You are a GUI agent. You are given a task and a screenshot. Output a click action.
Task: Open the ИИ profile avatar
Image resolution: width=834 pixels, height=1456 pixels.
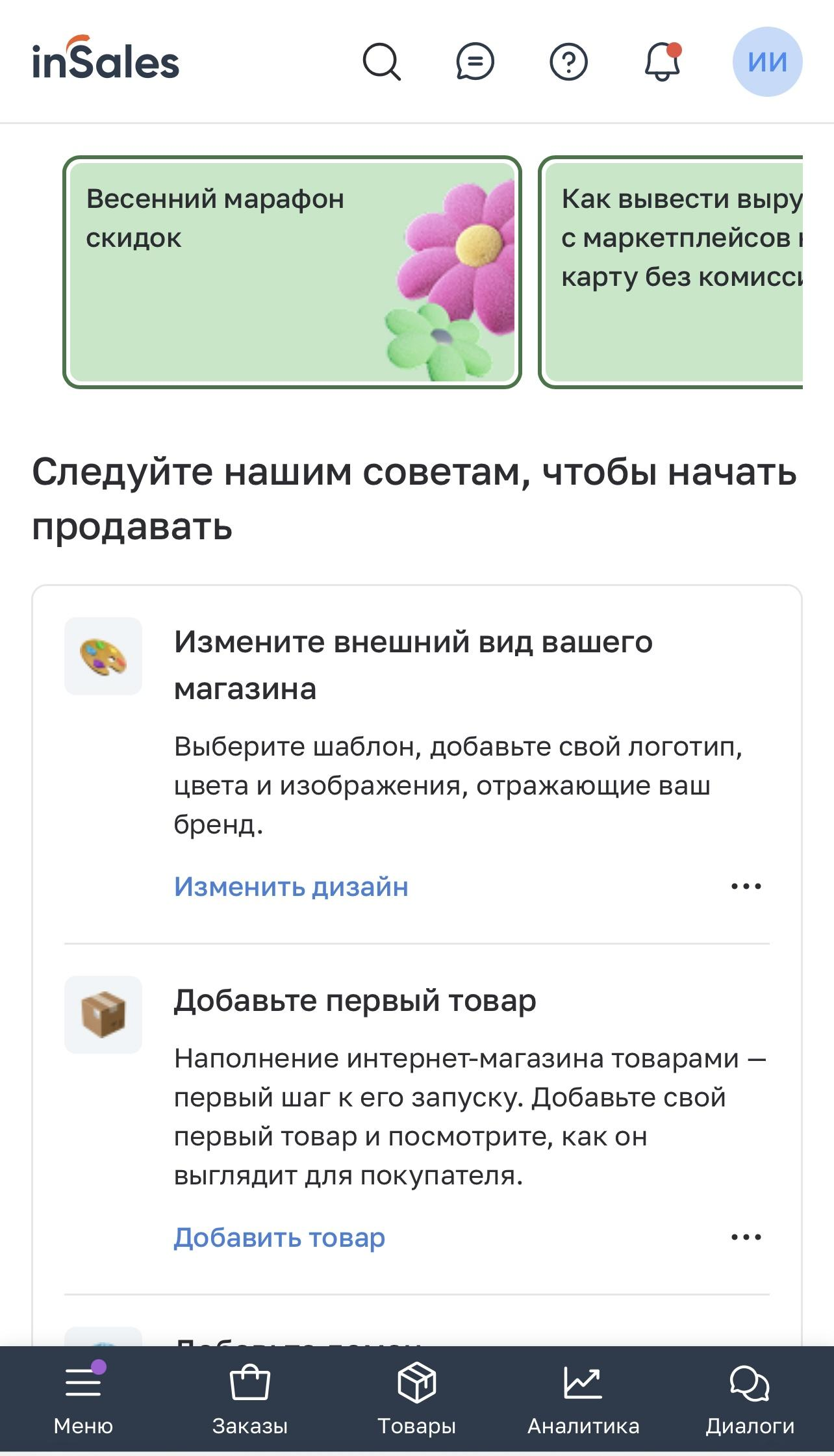pyautogui.click(x=768, y=62)
